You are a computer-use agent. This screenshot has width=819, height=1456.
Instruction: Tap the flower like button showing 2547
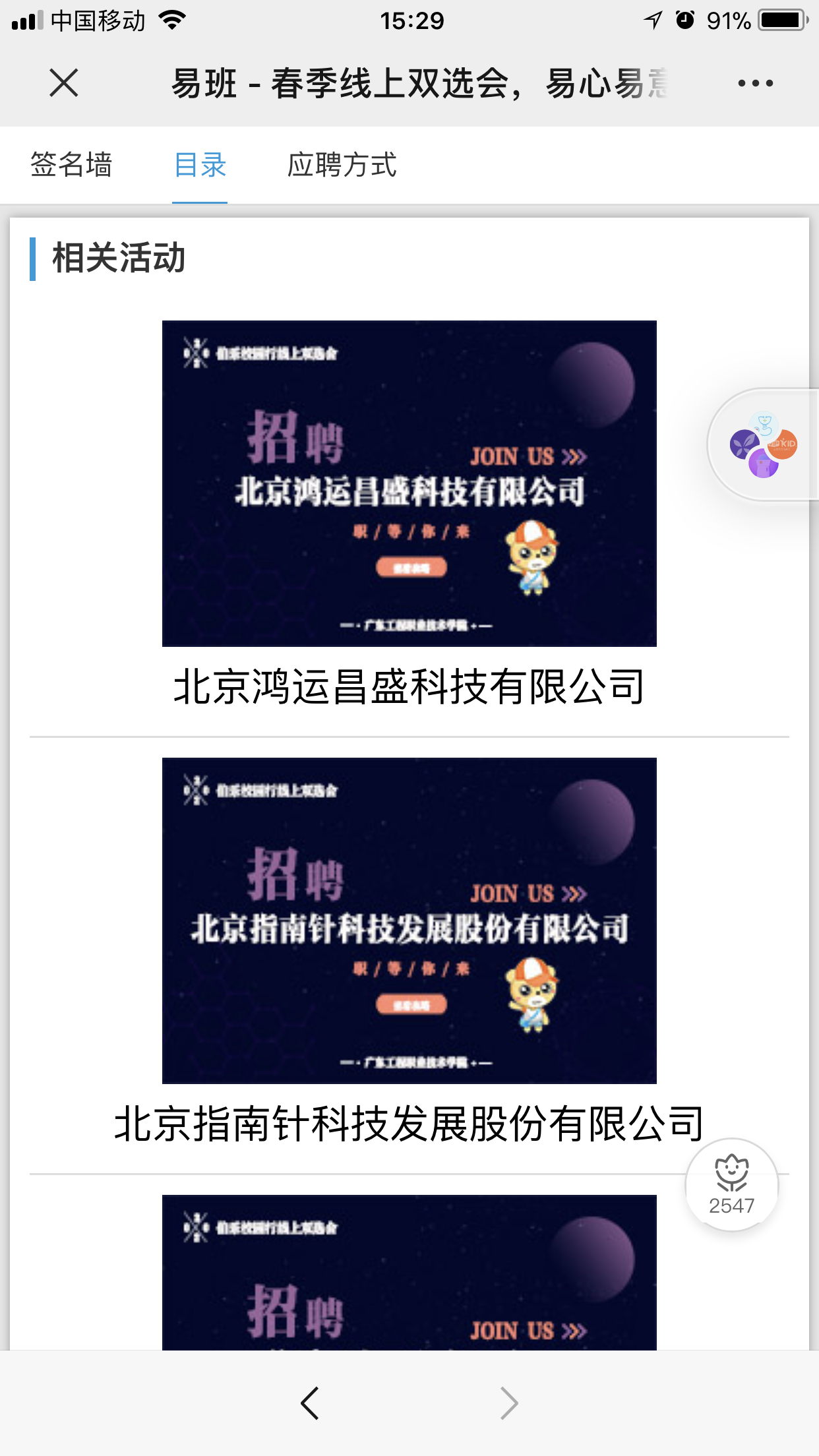731,1184
